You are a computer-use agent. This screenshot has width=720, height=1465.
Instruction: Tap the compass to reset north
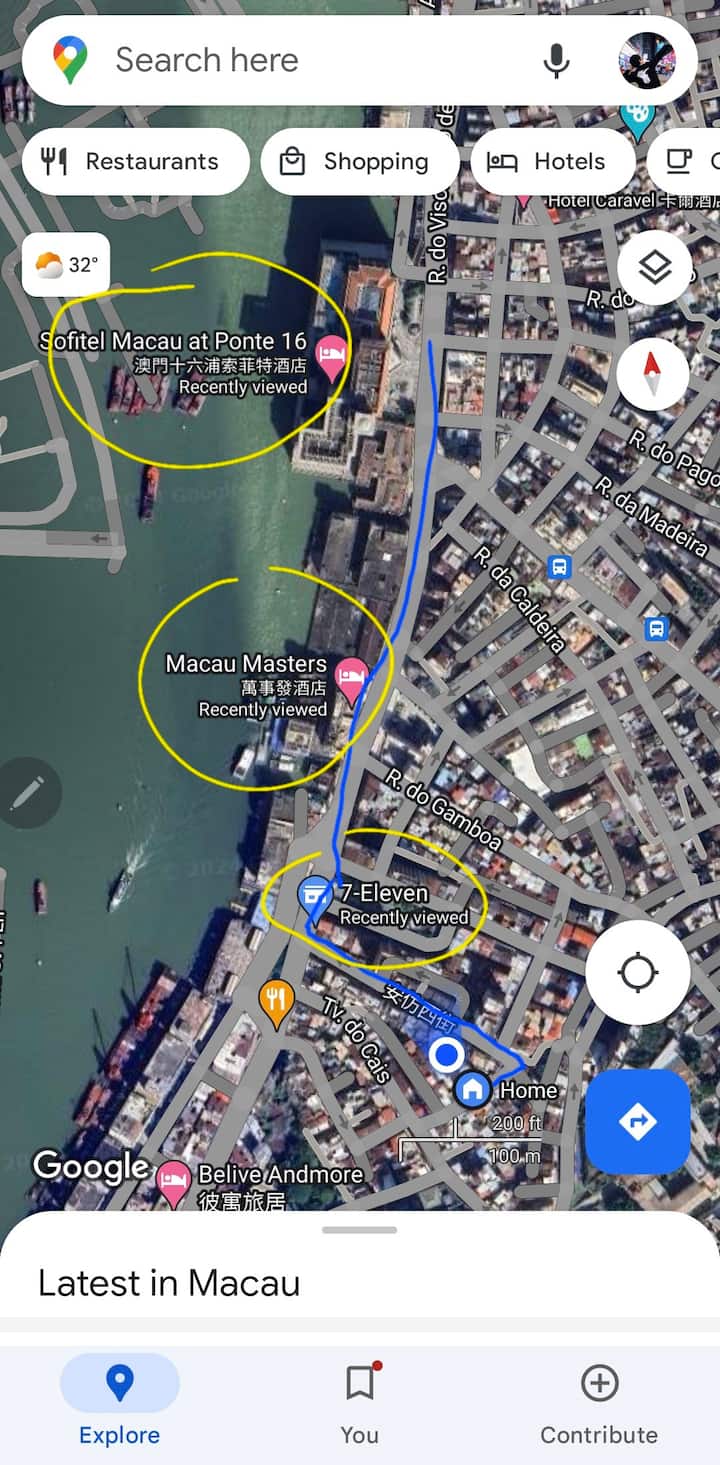[653, 374]
